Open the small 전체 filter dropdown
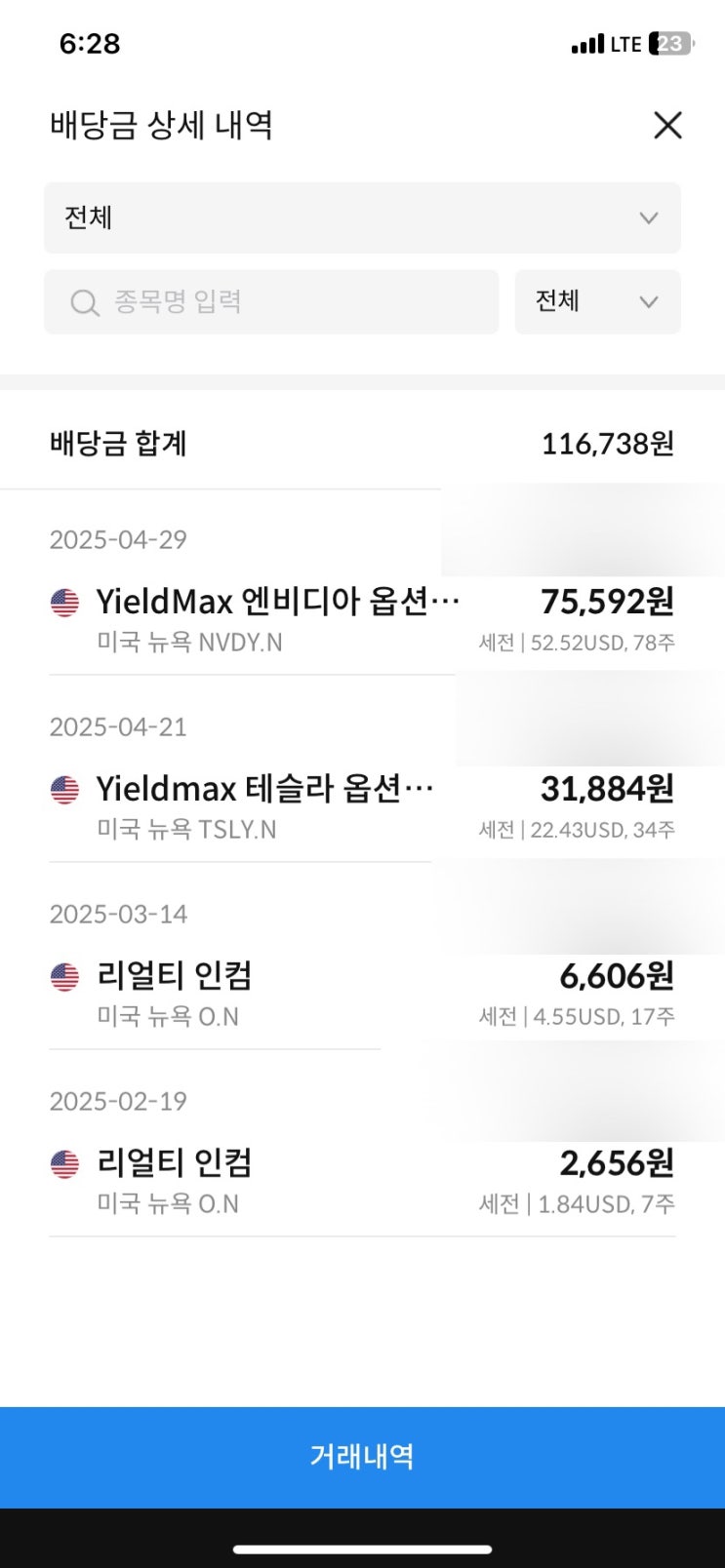 (x=597, y=302)
